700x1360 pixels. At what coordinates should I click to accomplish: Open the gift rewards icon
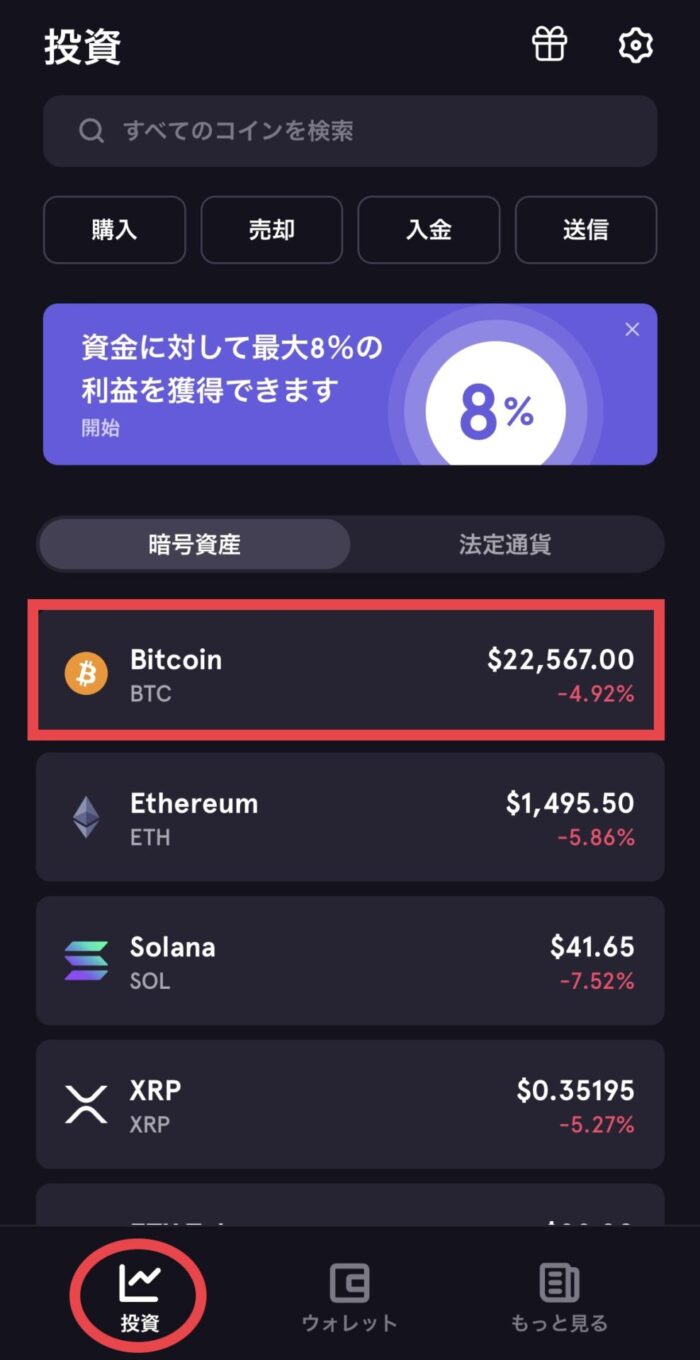[x=549, y=45]
